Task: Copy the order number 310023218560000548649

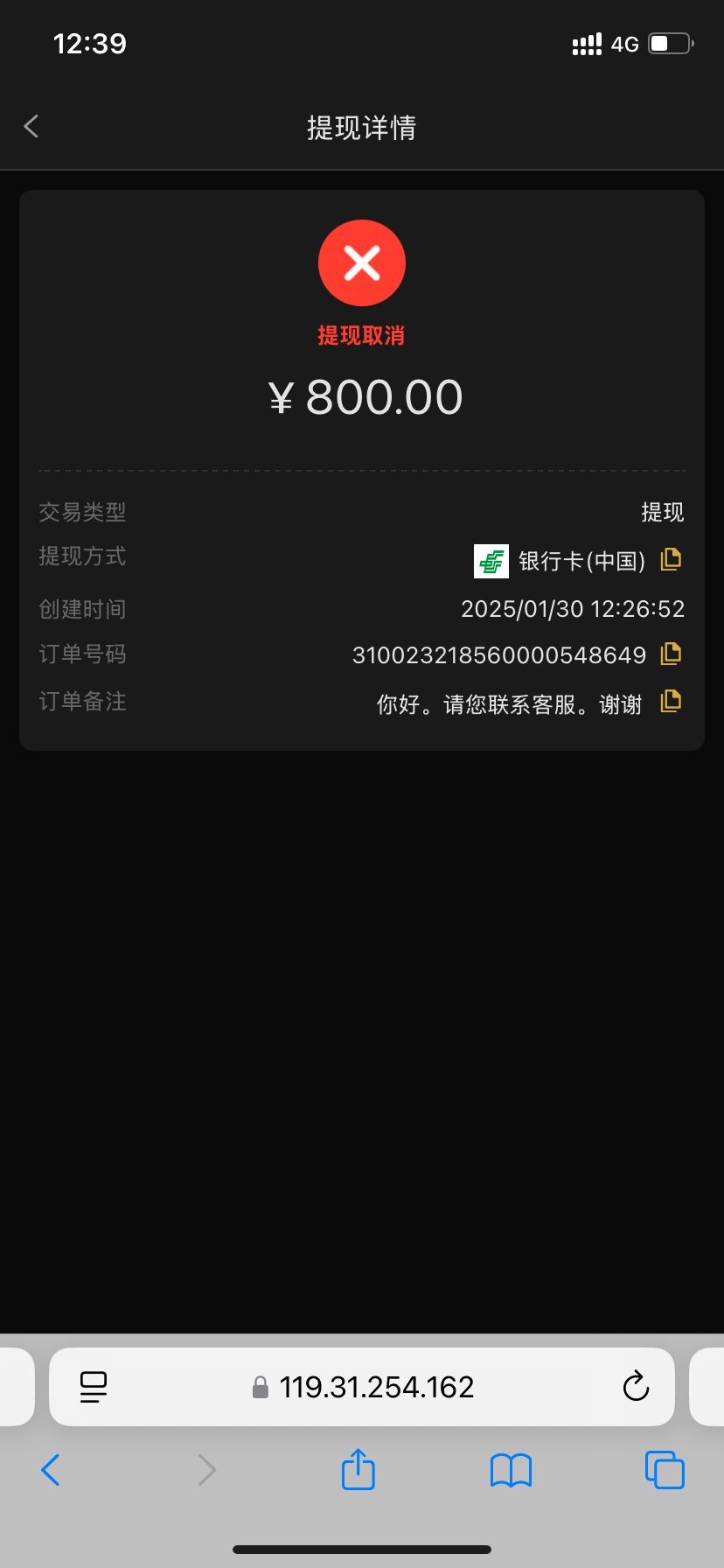Action: point(671,654)
